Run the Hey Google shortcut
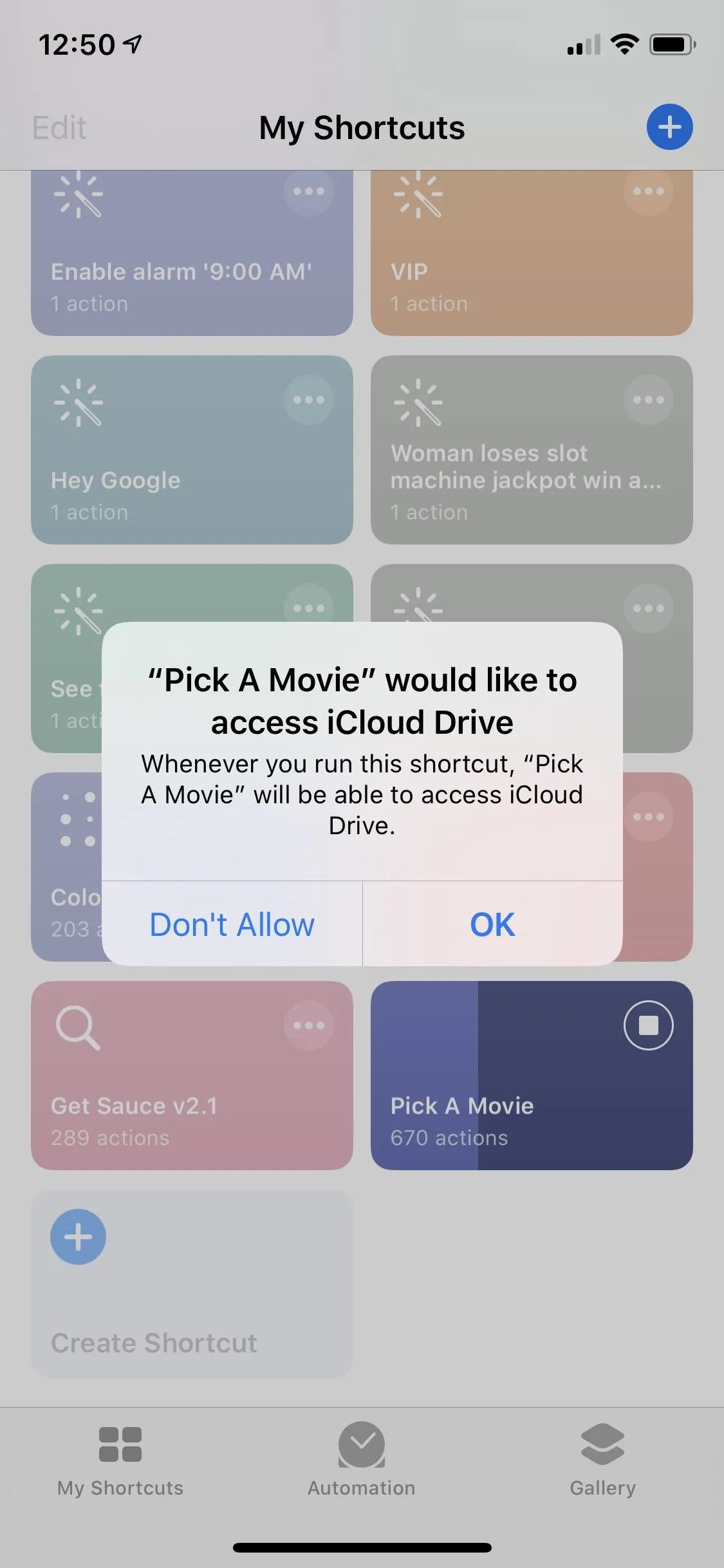Viewport: 724px width, 1568px height. (x=192, y=450)
